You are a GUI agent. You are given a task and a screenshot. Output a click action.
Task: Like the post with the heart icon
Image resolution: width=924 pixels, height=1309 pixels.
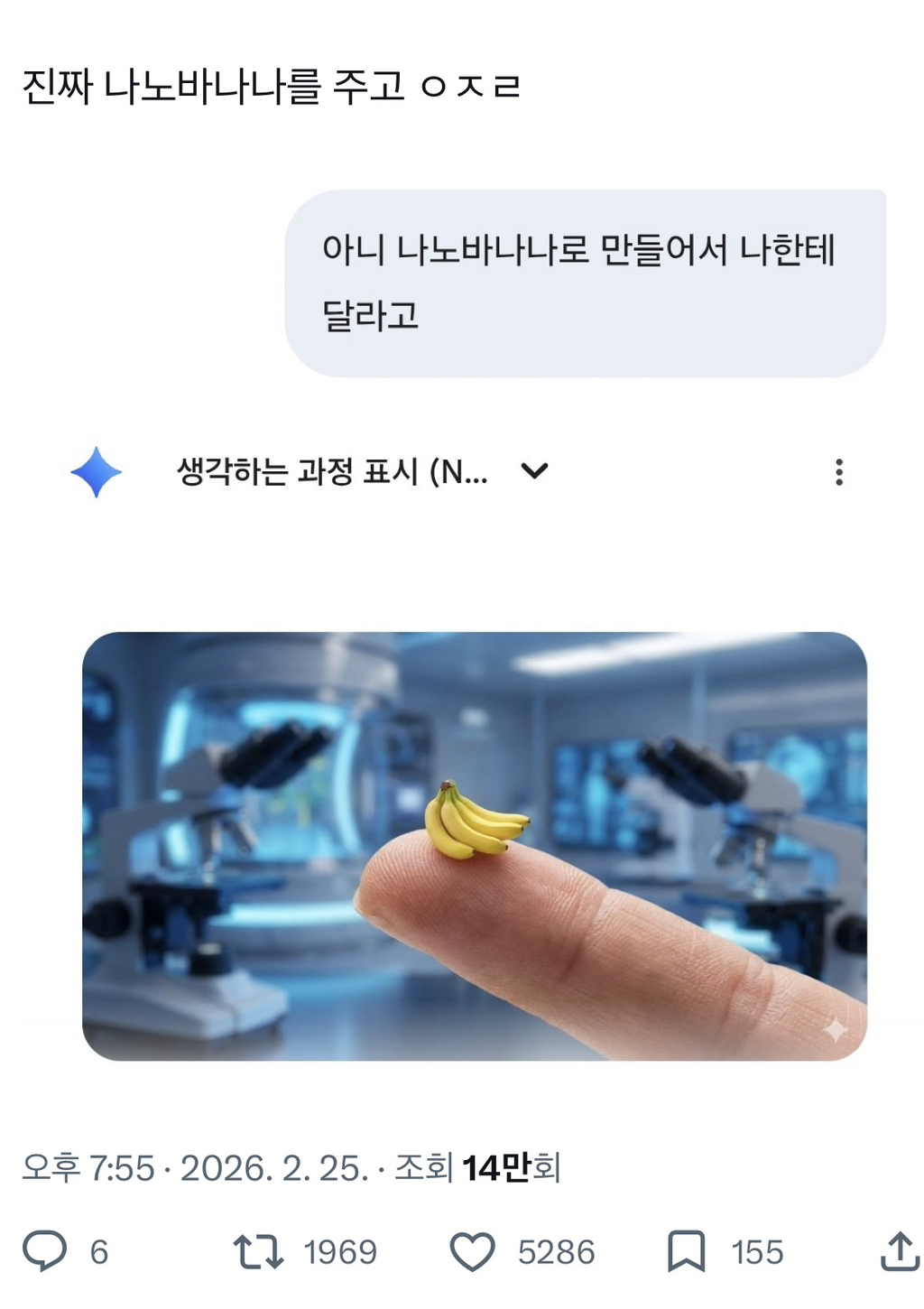[x=472, y=1252]
